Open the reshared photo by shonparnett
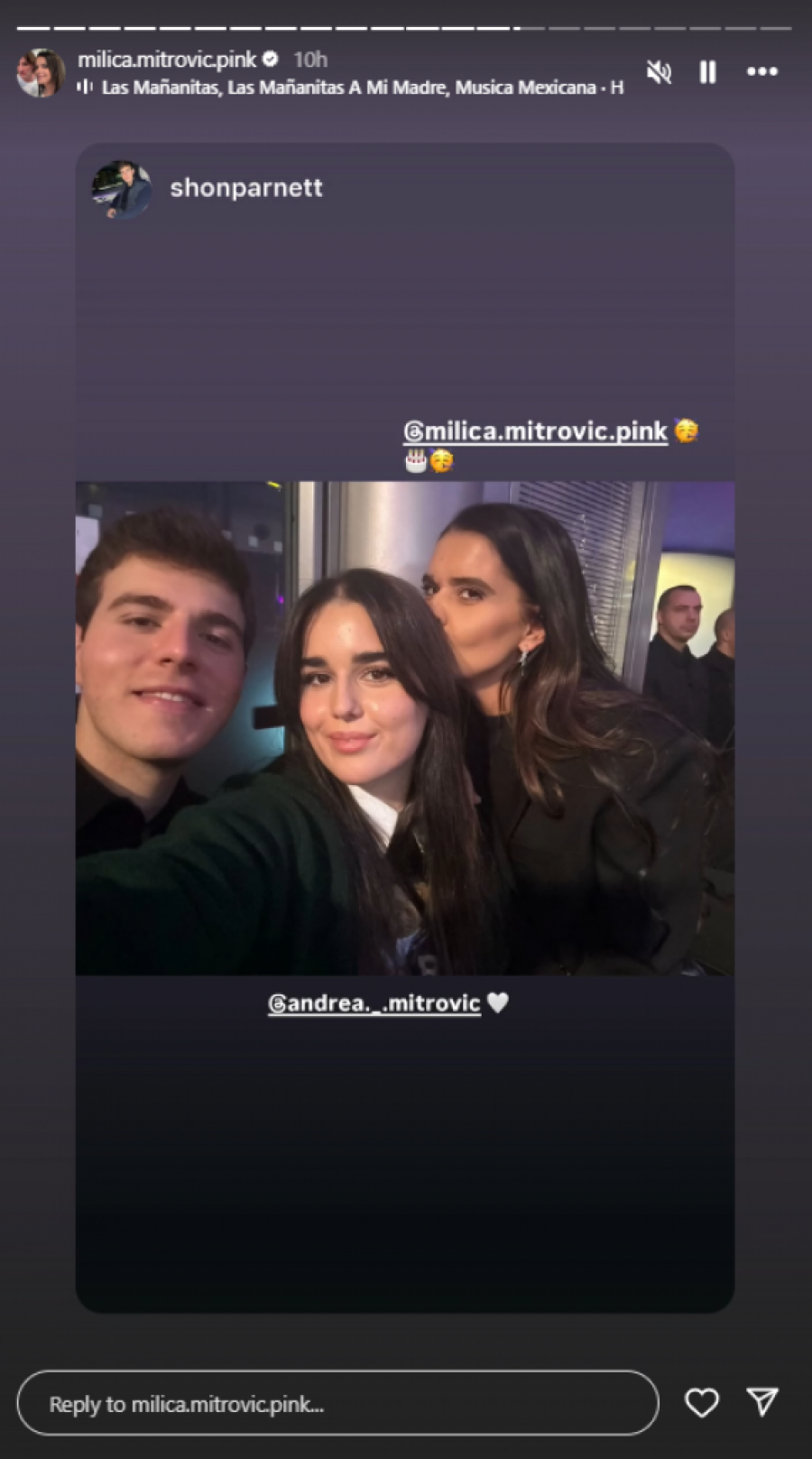This screenshot has height=1459, width=812. [x=404, y=727]
